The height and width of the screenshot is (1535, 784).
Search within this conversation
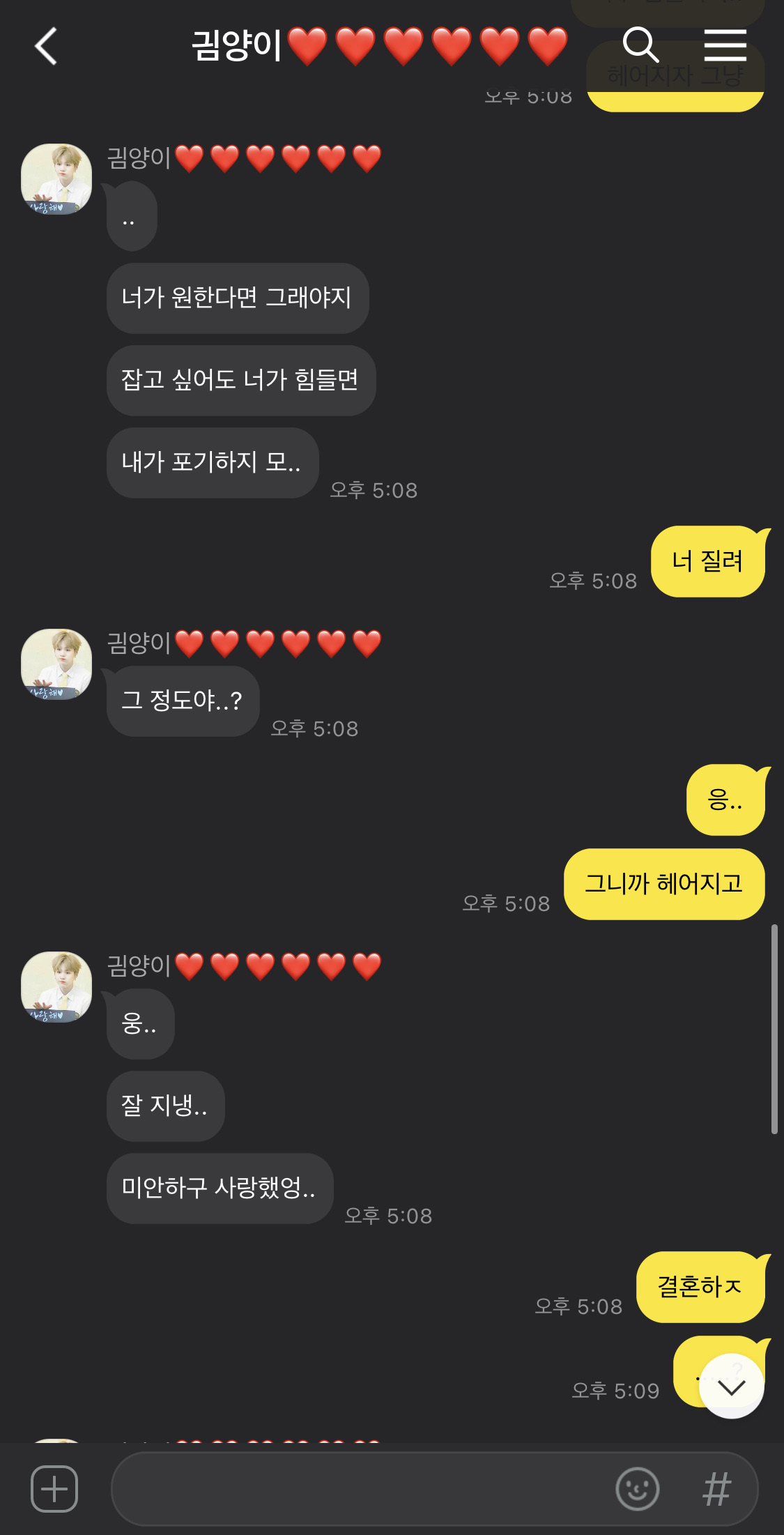tap(640, 45)
